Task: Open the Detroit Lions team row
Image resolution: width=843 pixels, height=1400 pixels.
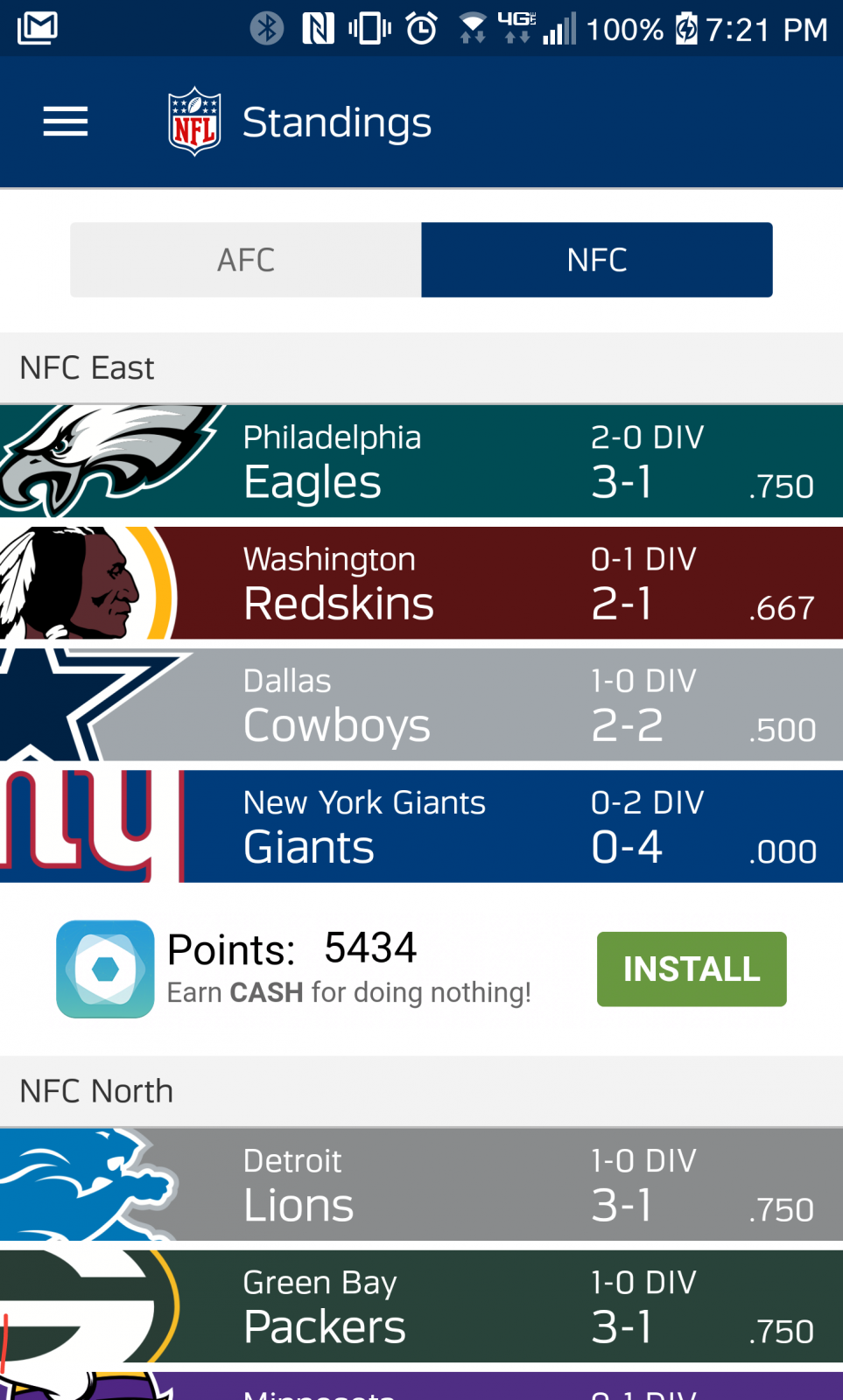Action: (x=421, y=1184)
